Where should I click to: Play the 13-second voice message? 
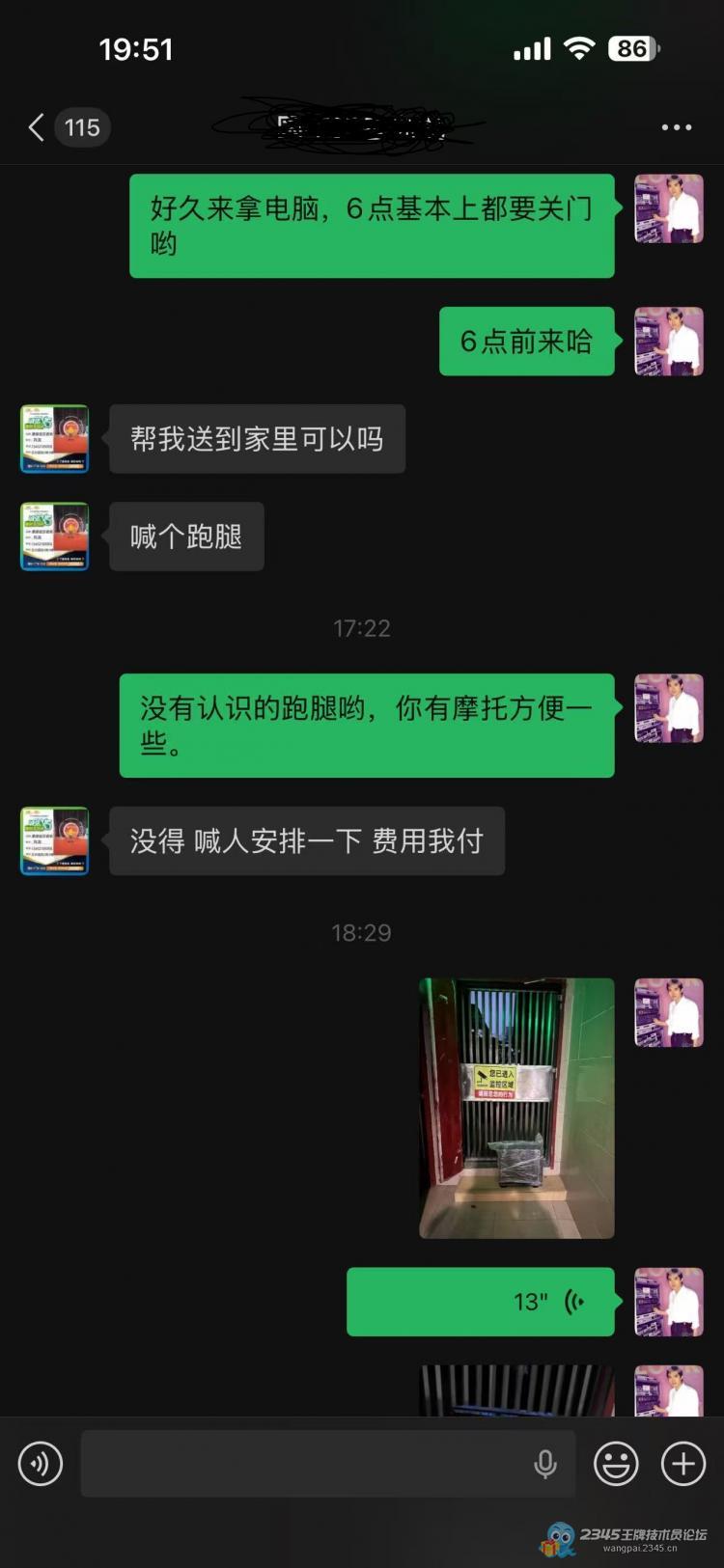[480, 1302]
